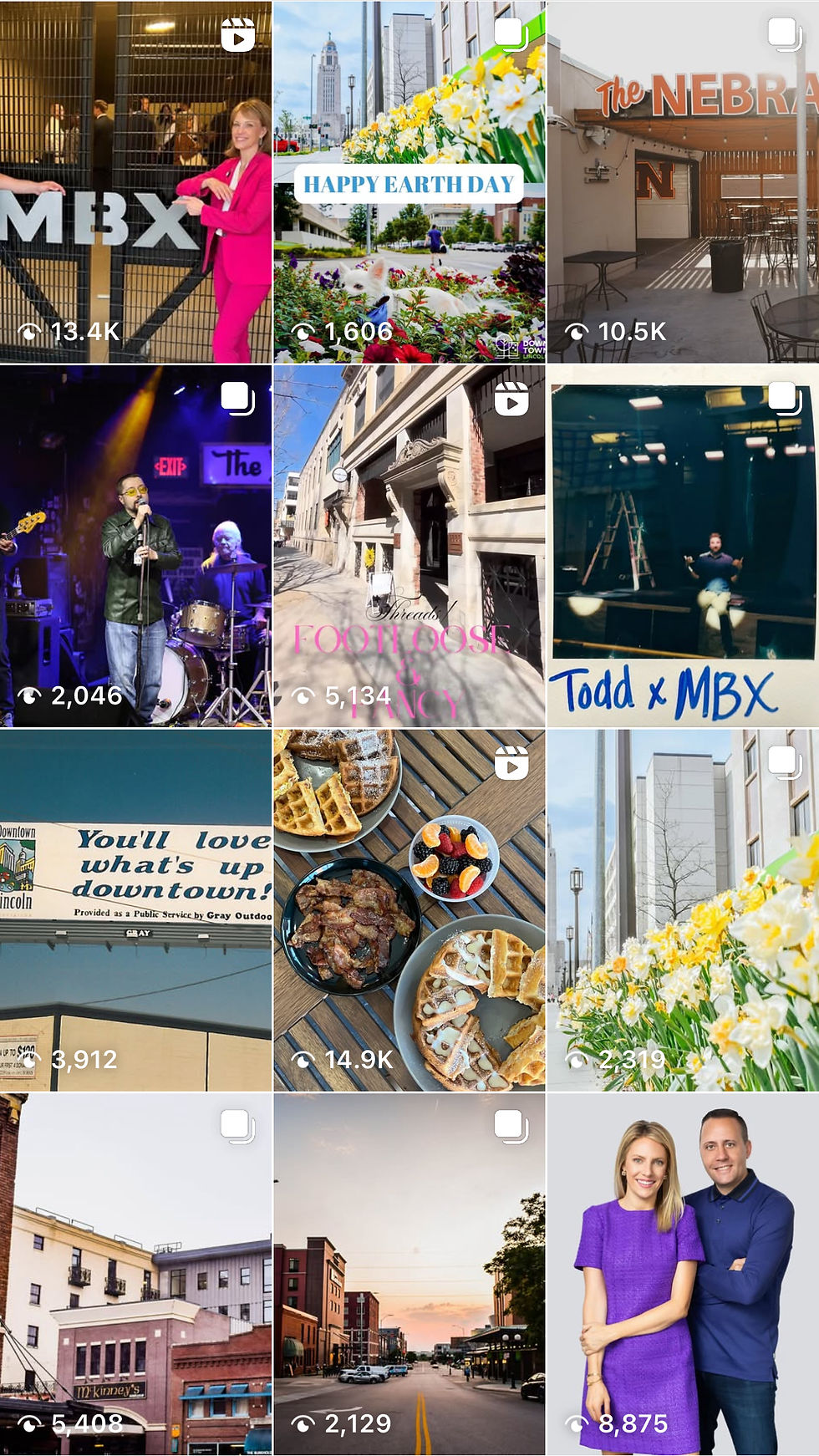Open the couple portrait post with 8,875 views
This screenshot has width=819, height=1456.
tap(684, 1275)
